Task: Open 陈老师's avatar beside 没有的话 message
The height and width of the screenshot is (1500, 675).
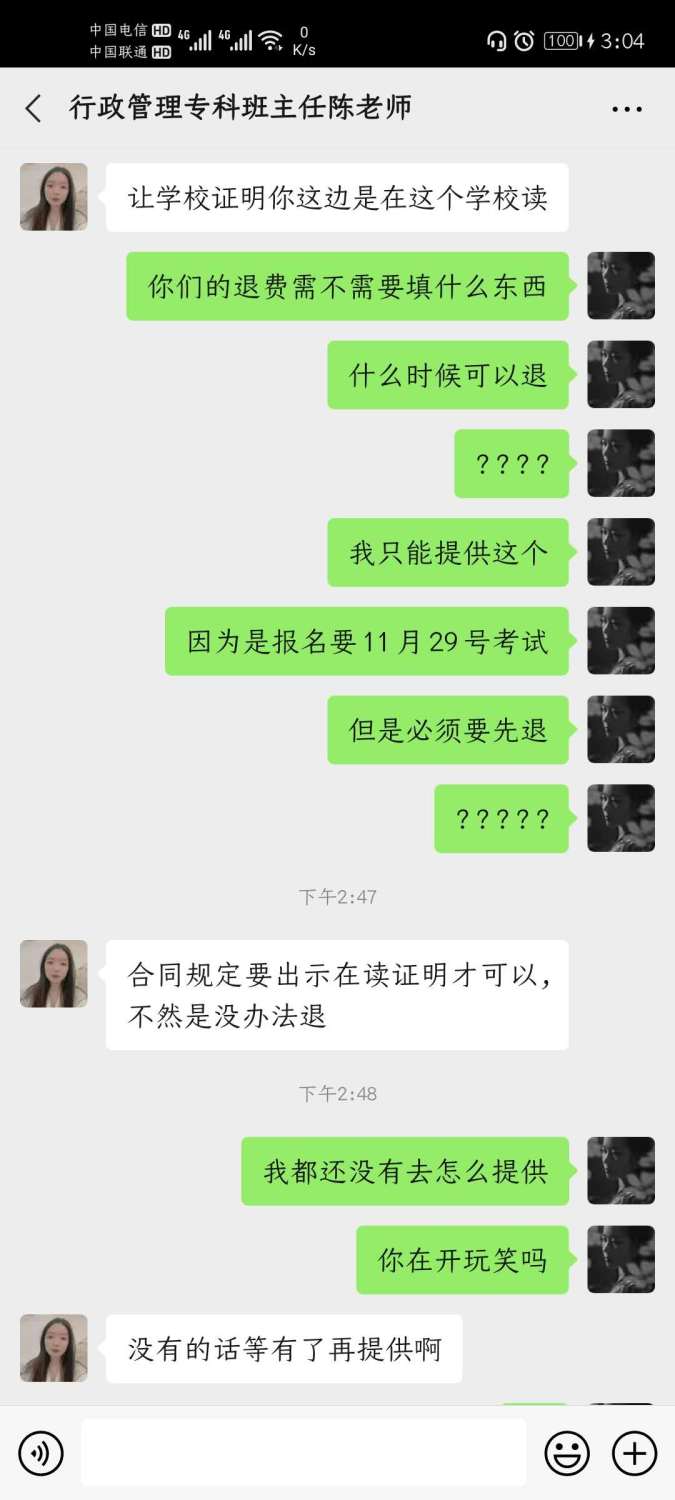Action: pyautogui.click(x=54, y=1348)
